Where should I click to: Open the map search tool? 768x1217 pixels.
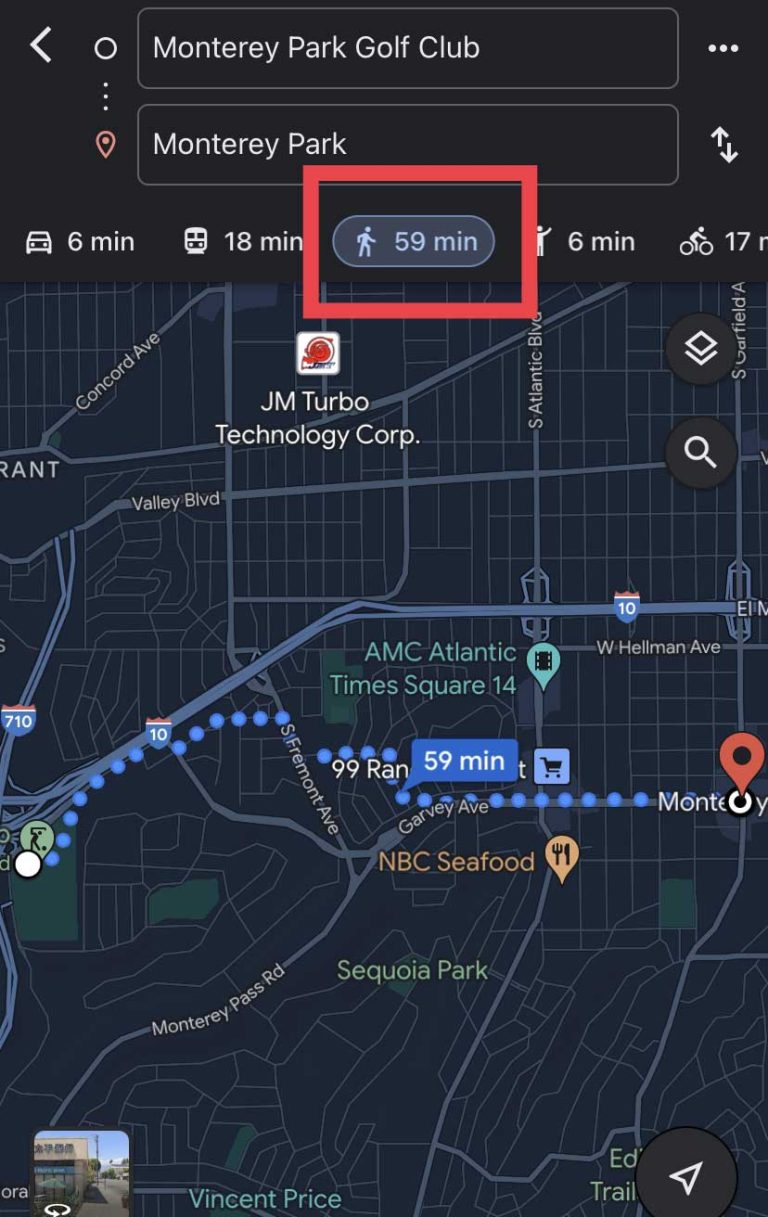[x=700, y=451]
